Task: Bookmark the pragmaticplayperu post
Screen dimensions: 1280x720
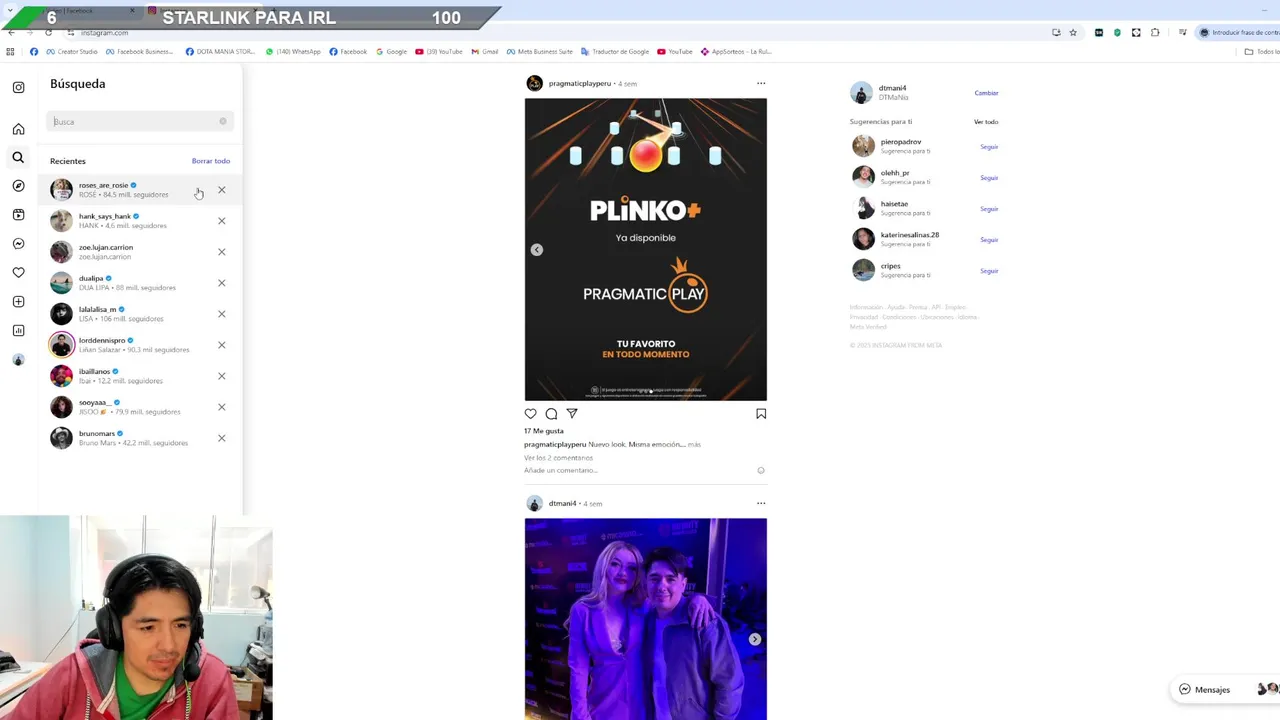Action: pyautogui.click(x=761, y=413)
